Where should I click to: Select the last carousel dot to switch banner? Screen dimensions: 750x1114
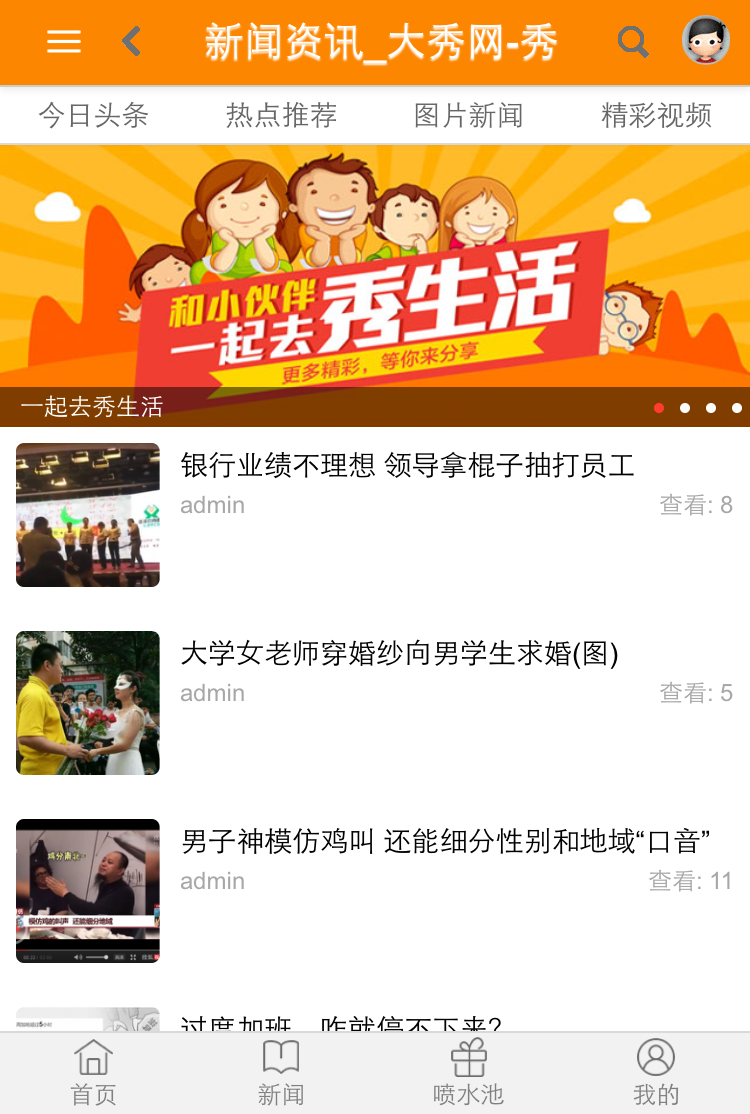coord(736,408)
